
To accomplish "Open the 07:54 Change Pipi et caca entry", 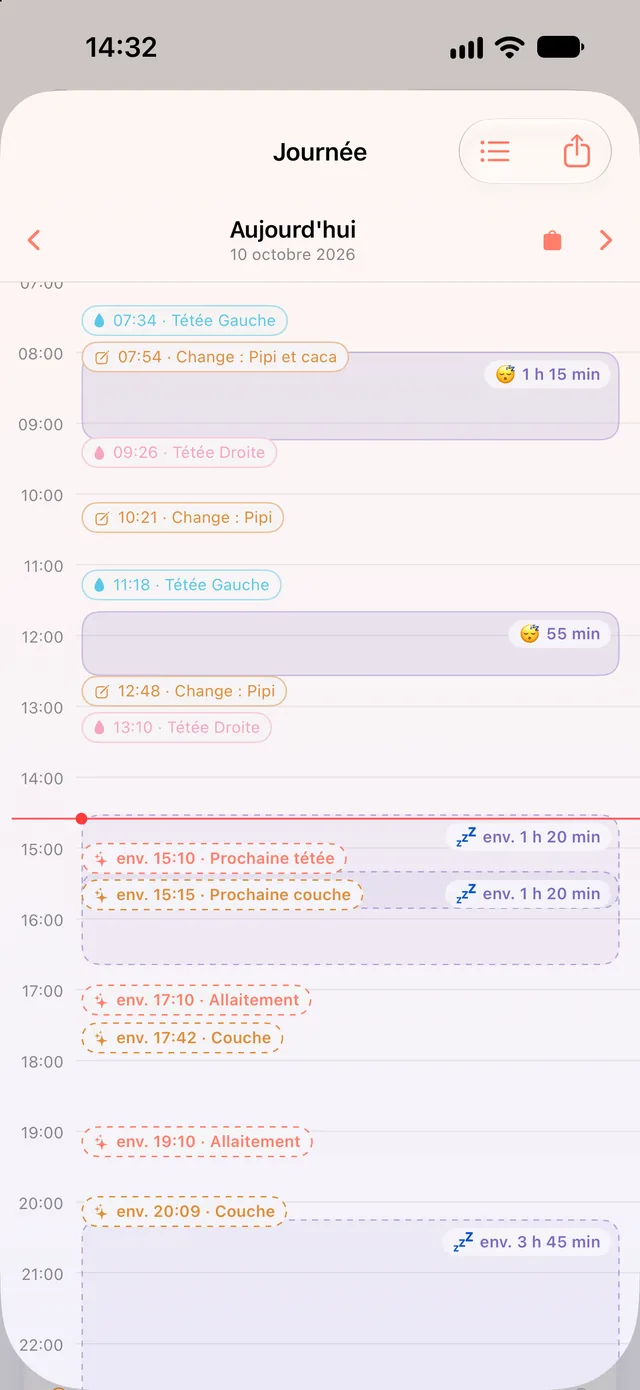I will pos(215,357).
